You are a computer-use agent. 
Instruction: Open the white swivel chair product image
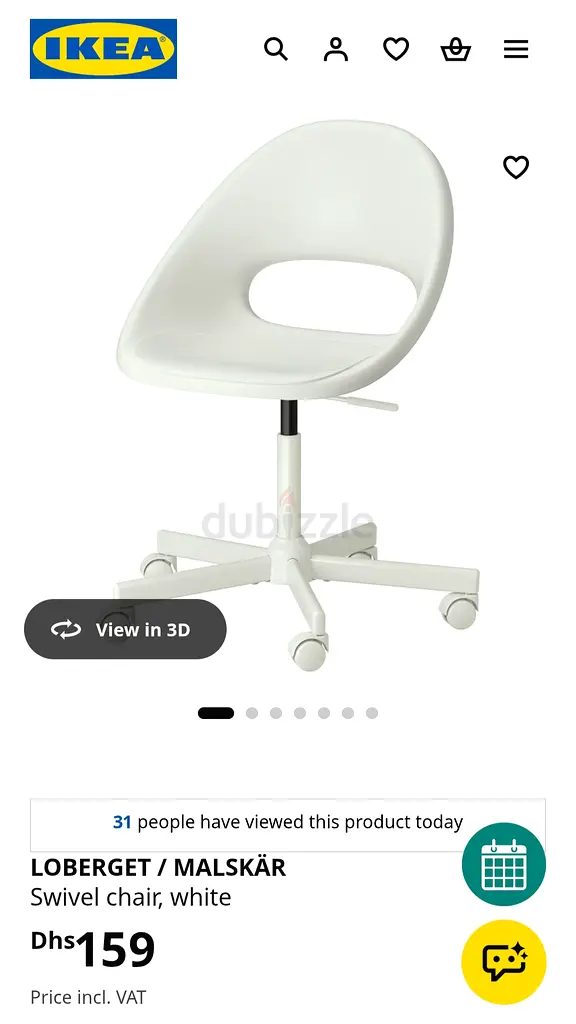tap(297, 395)
